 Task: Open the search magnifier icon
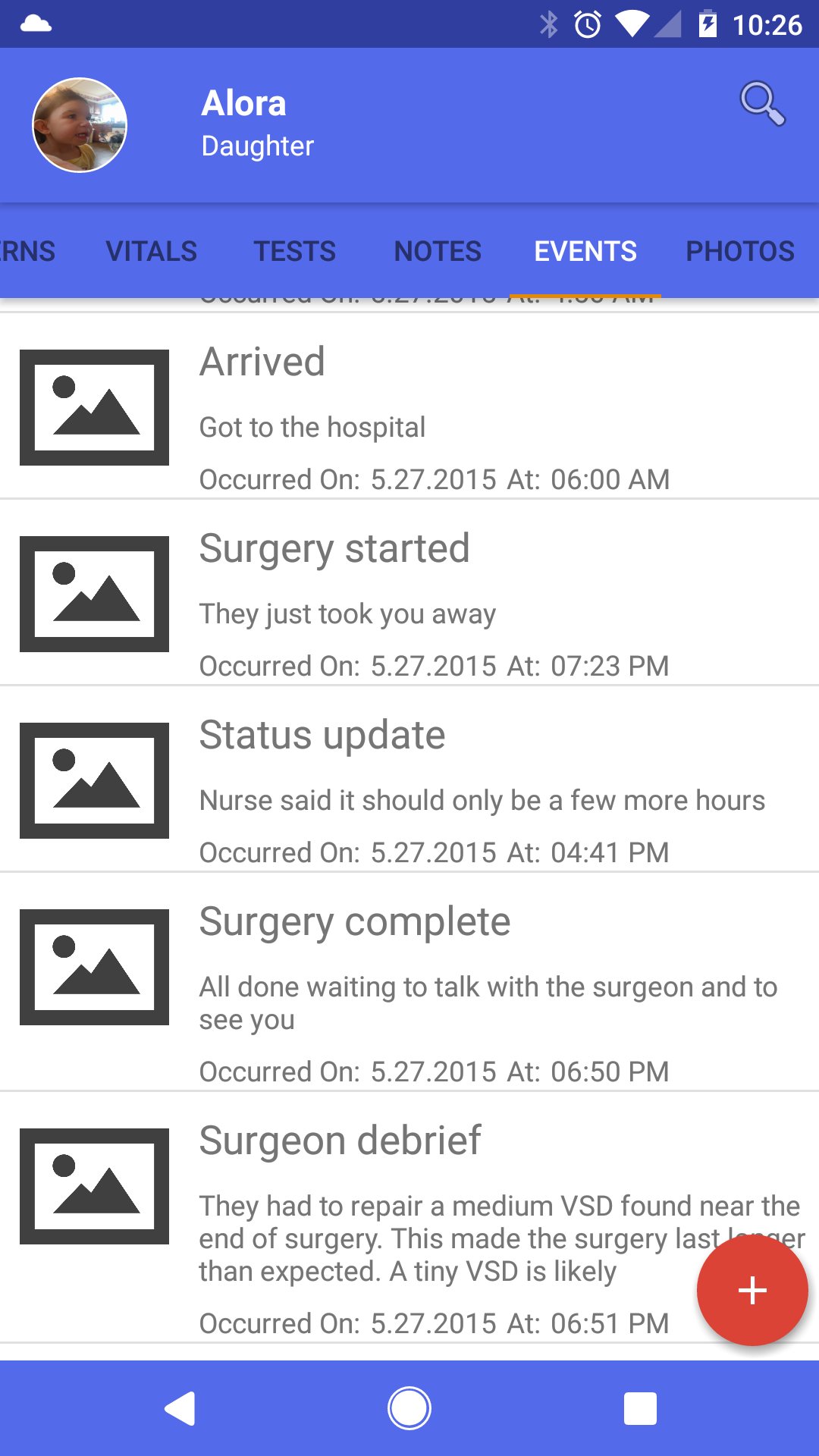point(762,103)
